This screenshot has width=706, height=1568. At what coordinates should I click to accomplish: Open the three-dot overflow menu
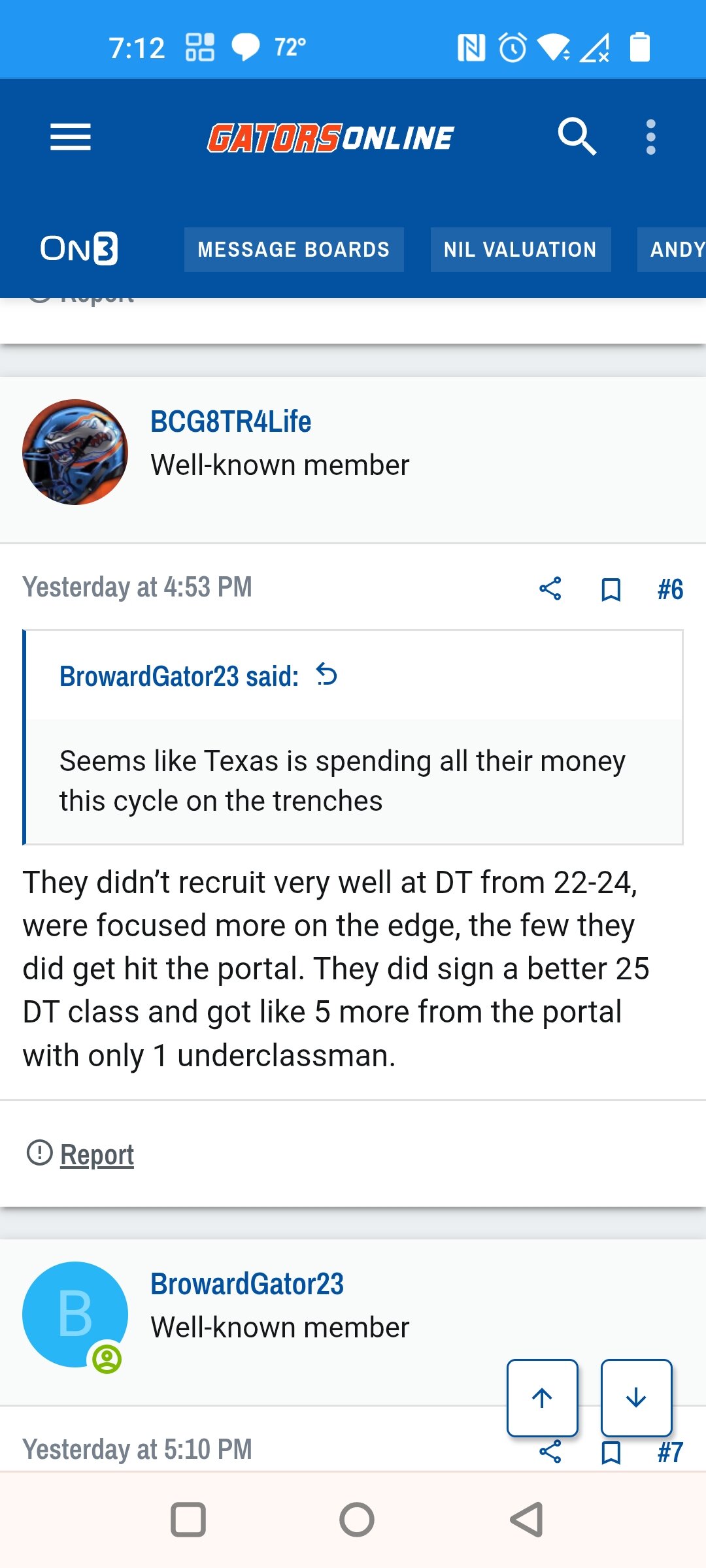coord(650,137)
